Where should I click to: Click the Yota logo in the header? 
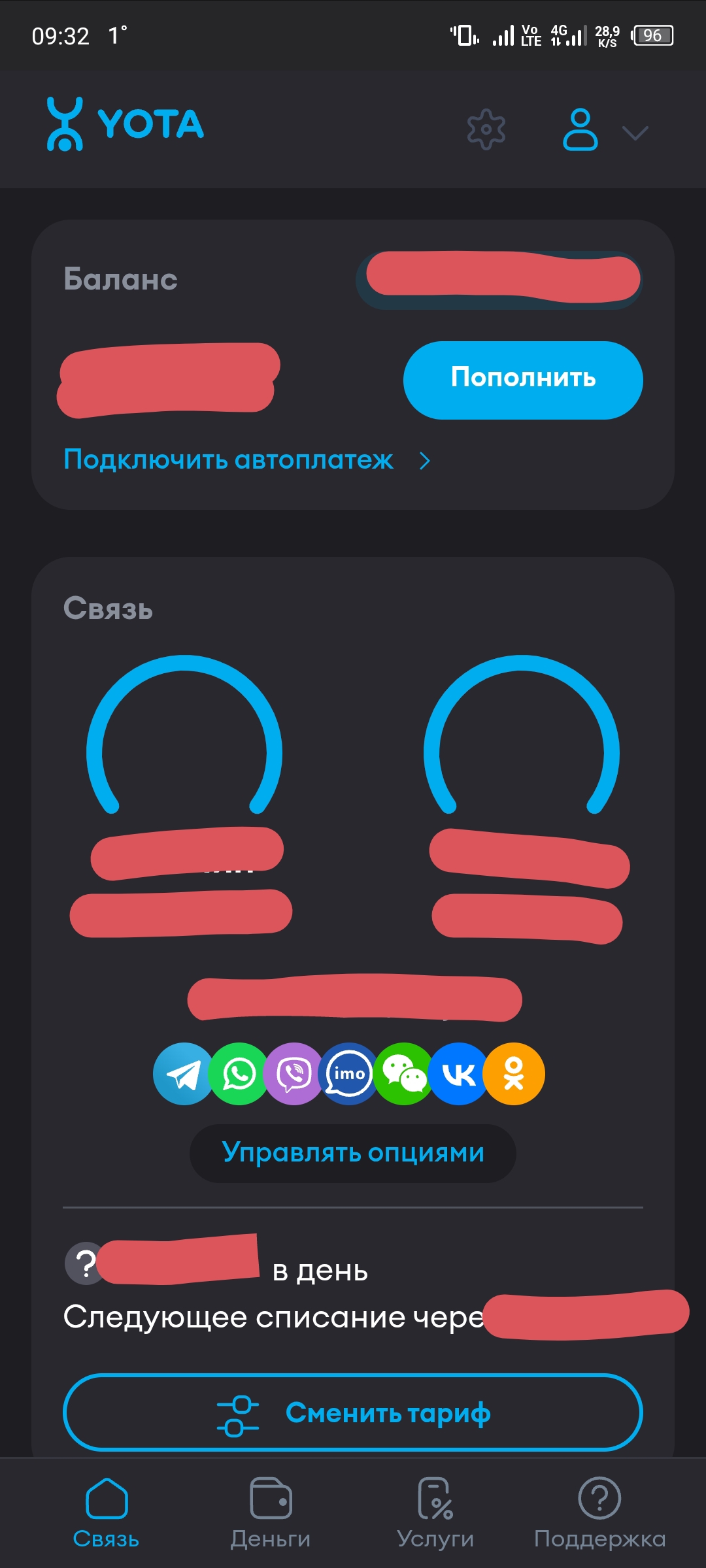123,124
